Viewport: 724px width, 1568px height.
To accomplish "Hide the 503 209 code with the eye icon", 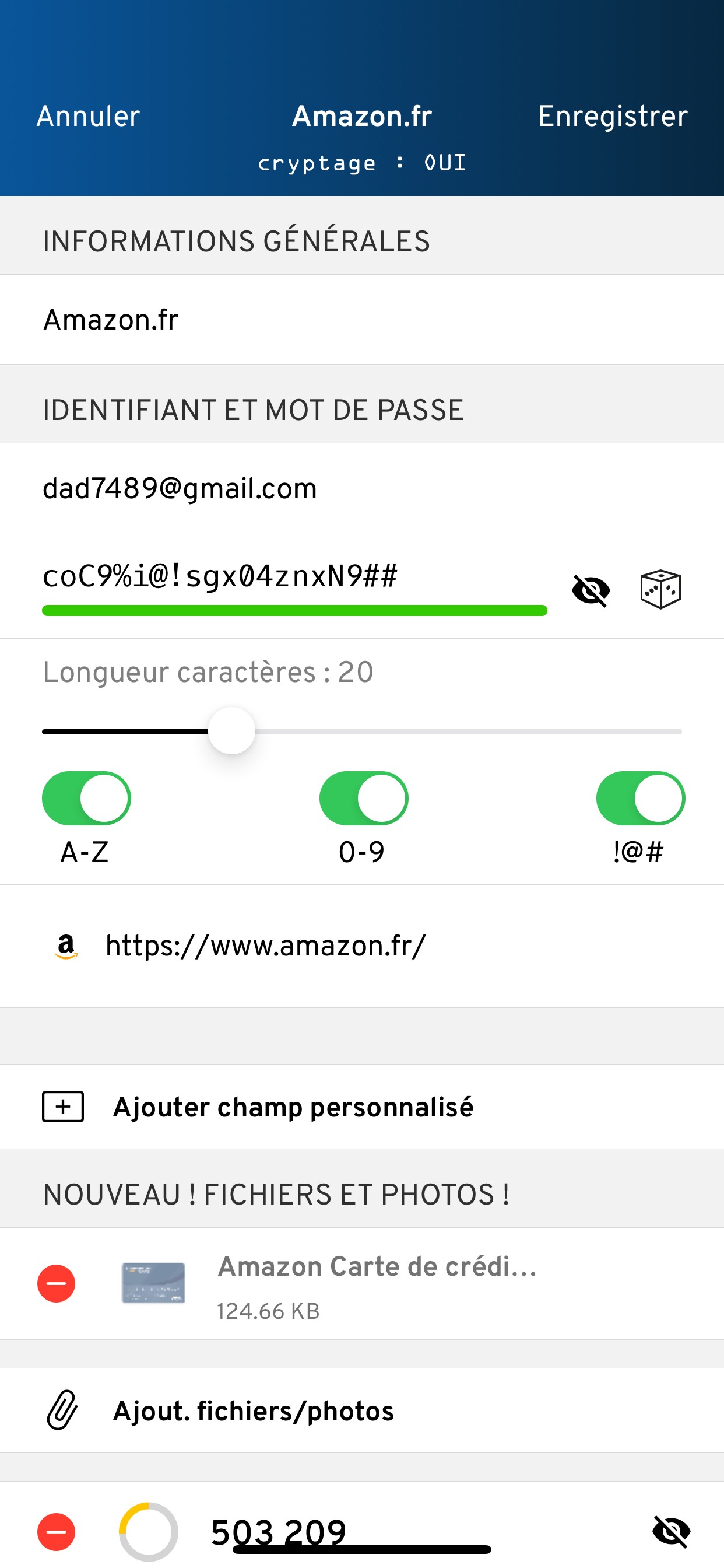I will click(x=671, y=1531).
